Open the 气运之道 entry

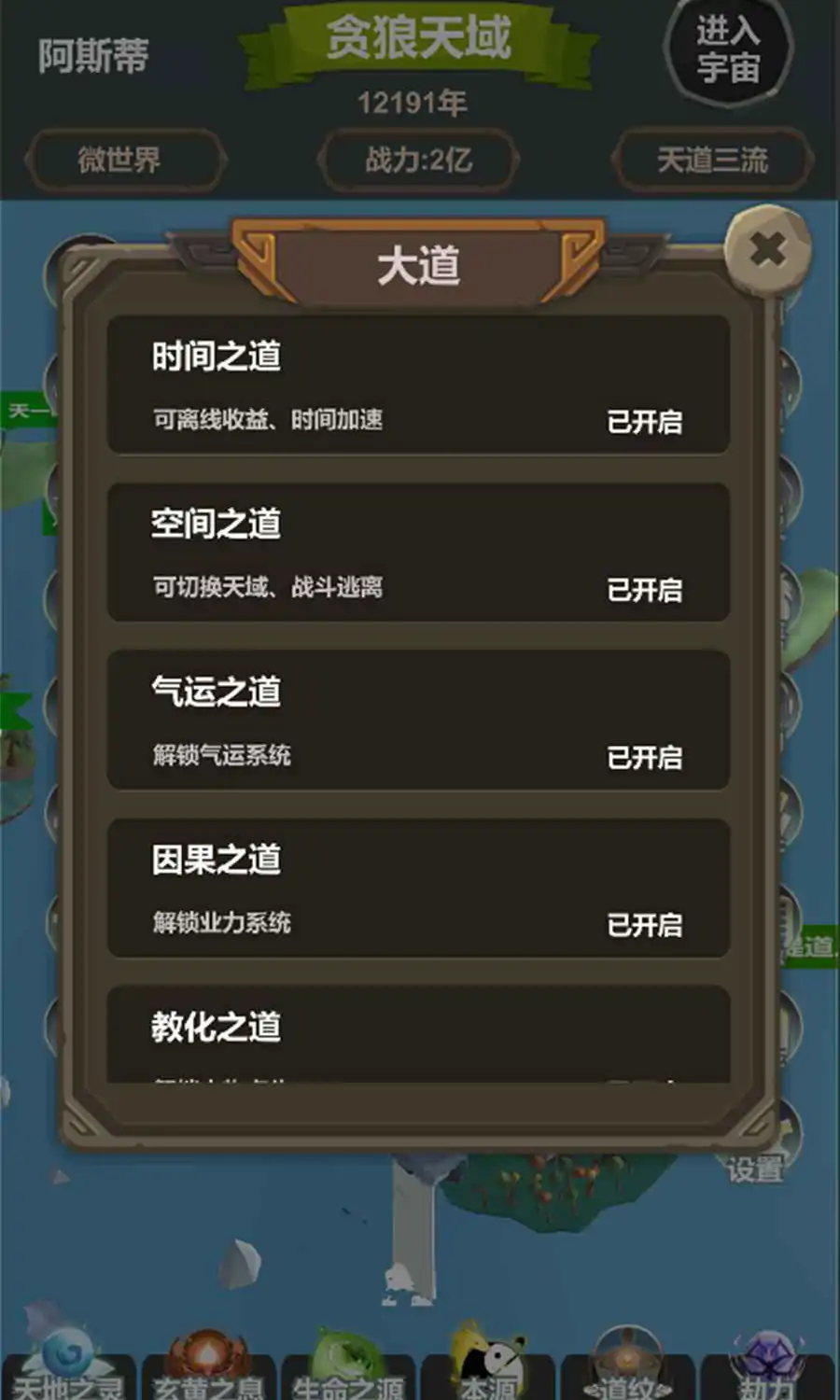point(418,721)
